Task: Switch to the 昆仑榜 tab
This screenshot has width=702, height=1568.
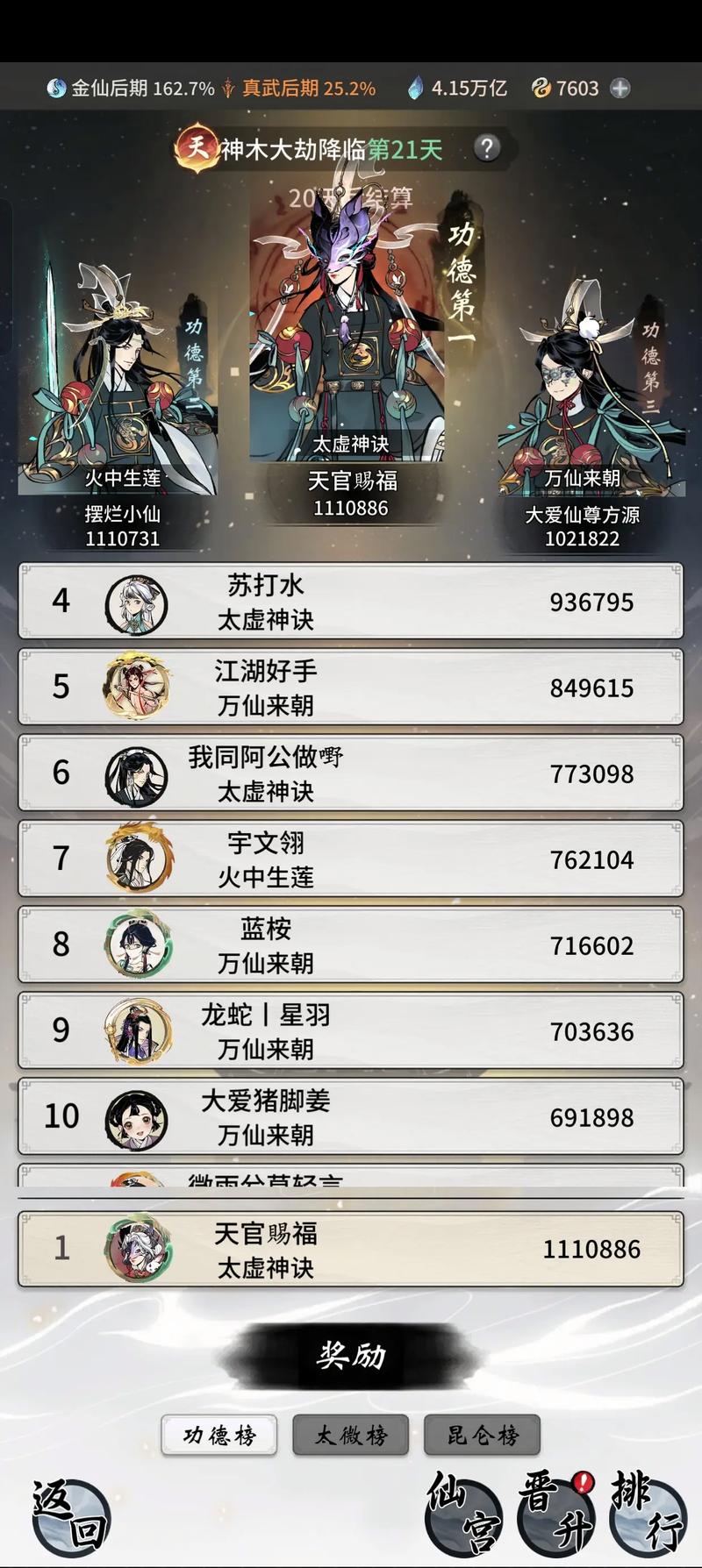Action: 482,1436
